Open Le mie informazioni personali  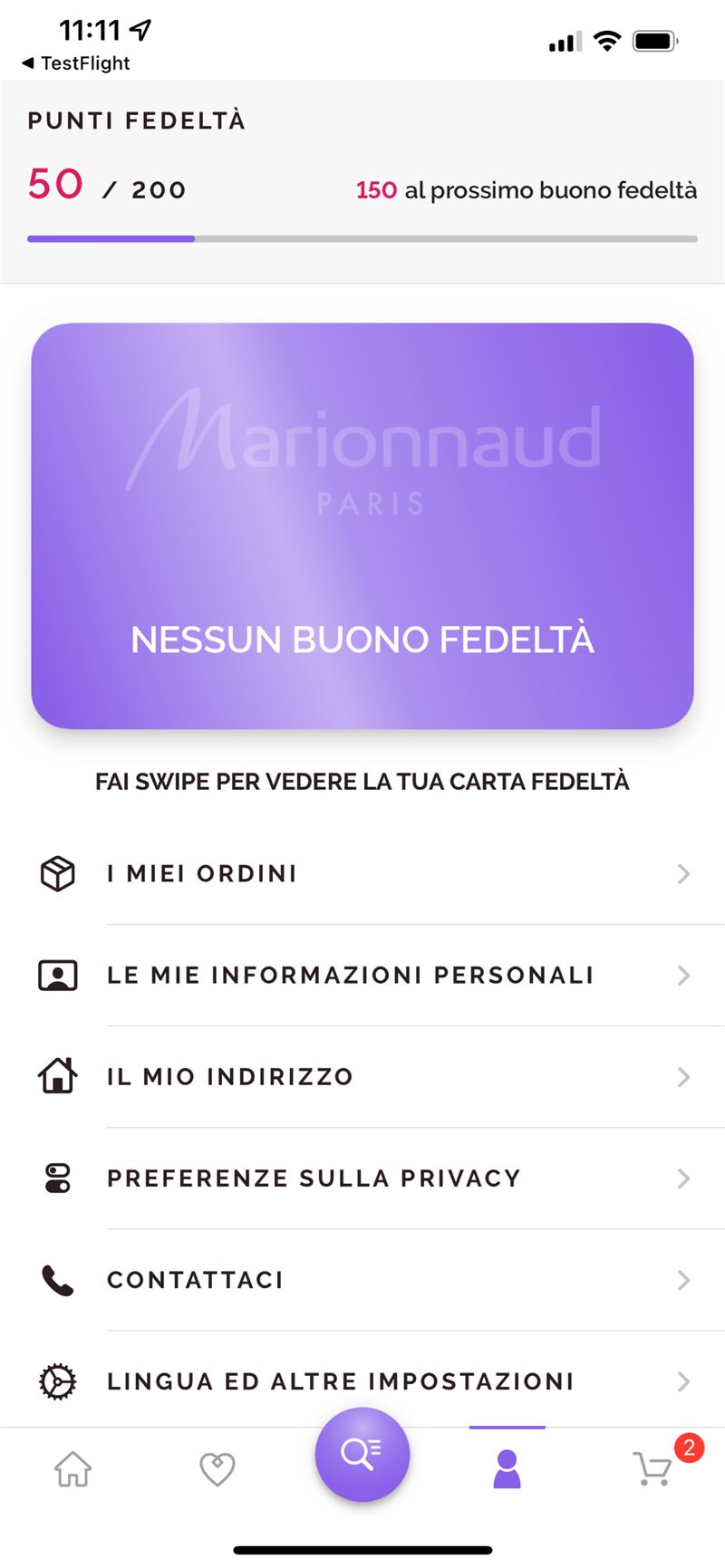362,976
